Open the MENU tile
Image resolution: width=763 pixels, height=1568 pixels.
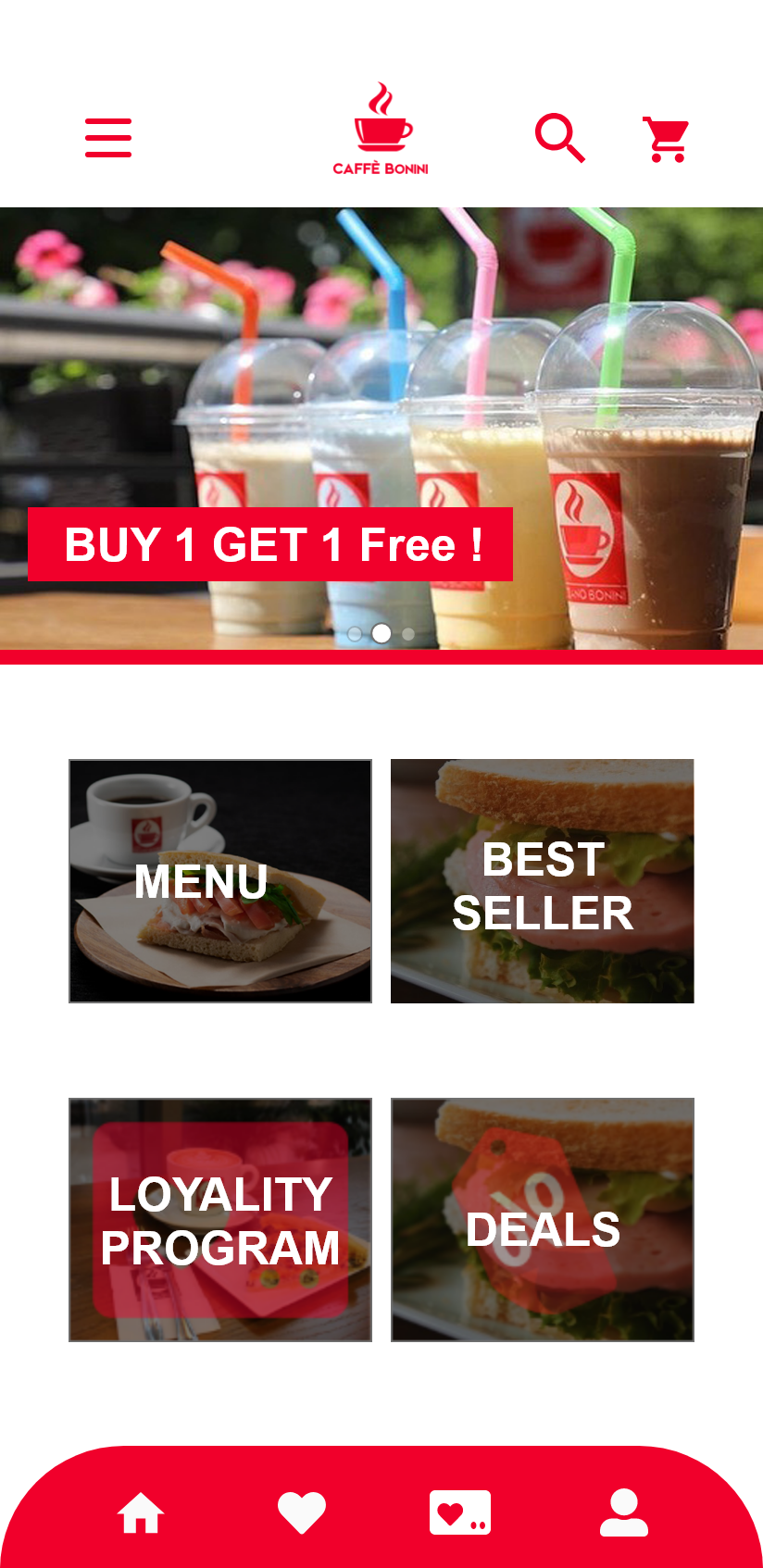(220, 881)
